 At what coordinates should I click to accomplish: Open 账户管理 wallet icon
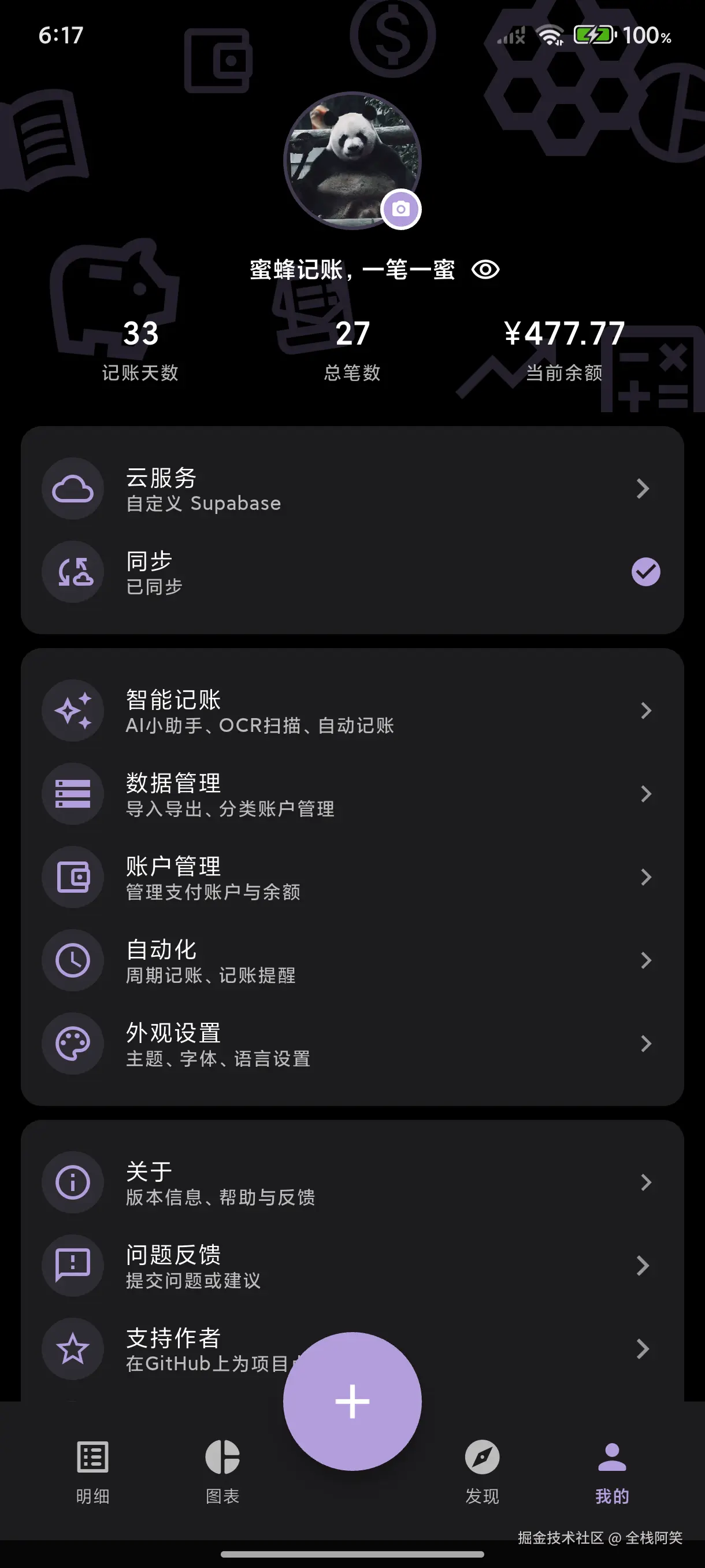72,877
